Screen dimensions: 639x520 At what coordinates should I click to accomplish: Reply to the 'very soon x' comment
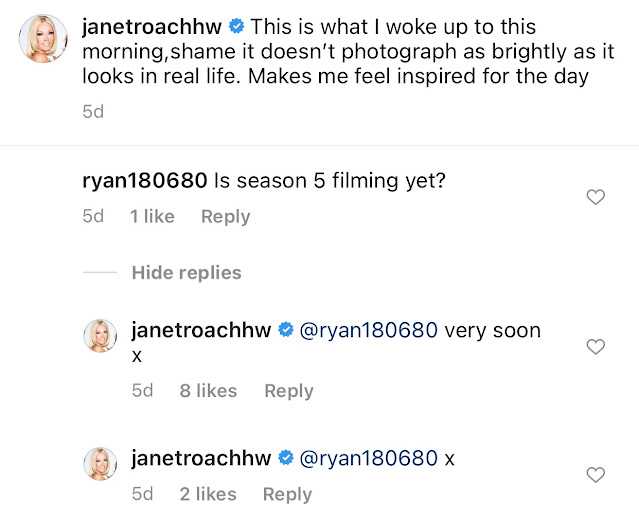tap(288, 391)
